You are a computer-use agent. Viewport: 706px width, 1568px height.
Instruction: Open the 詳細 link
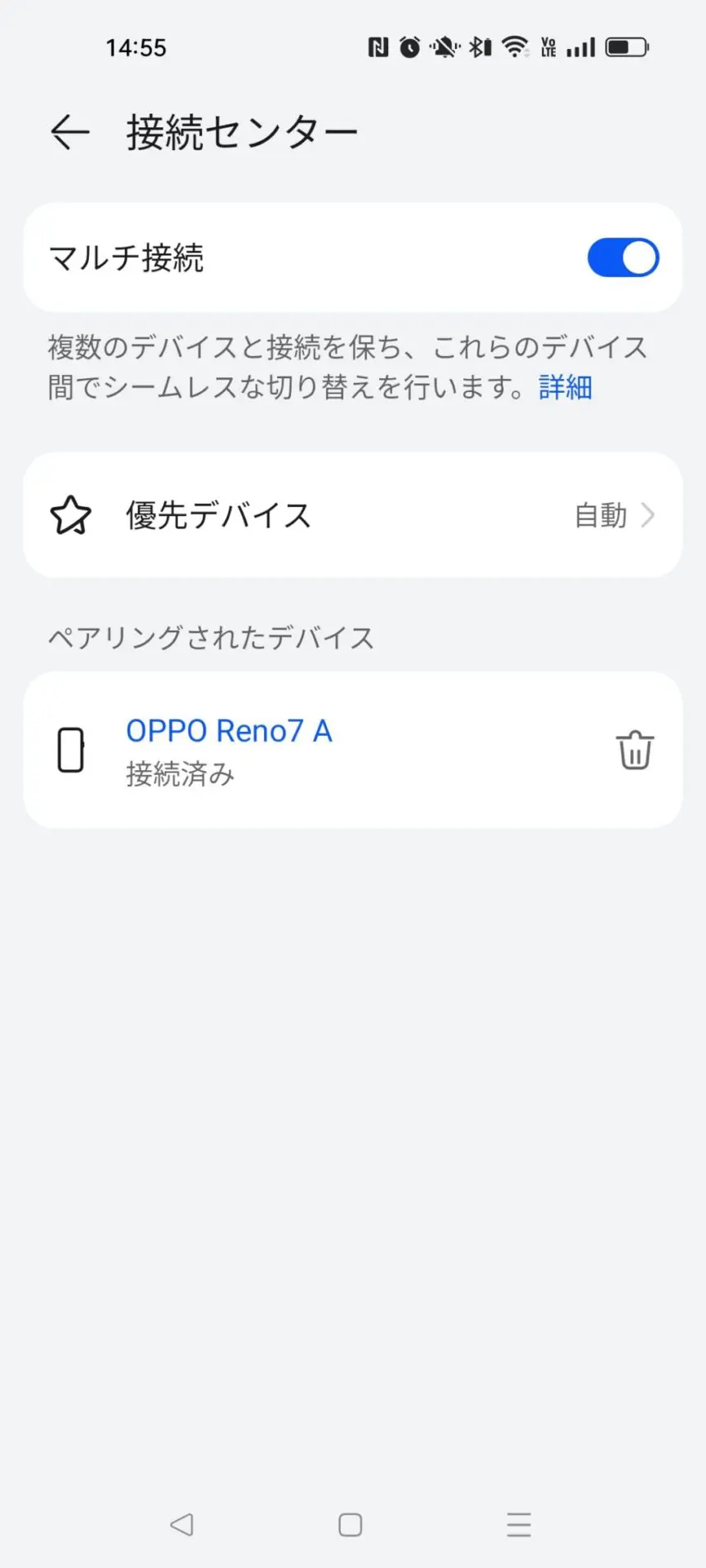pos(565,387)
